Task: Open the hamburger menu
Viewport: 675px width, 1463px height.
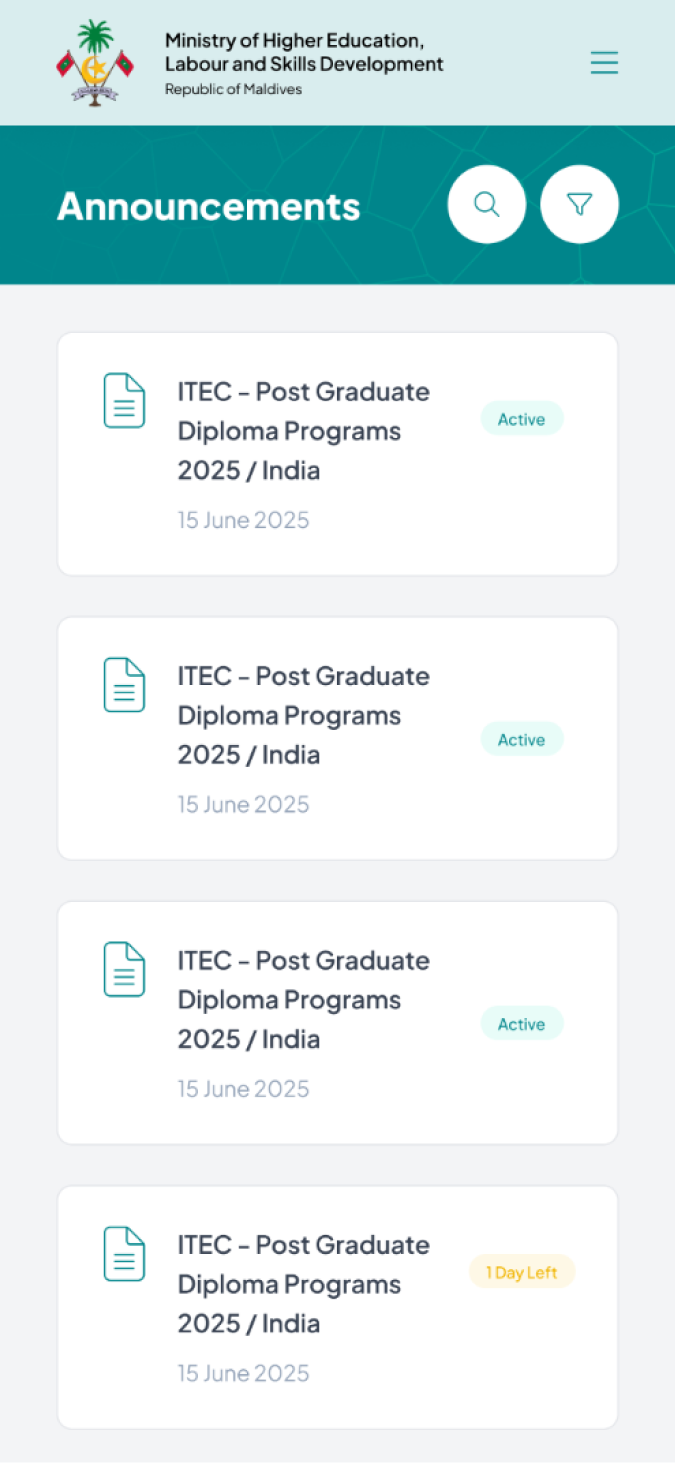Action: [x=604, y=63]
